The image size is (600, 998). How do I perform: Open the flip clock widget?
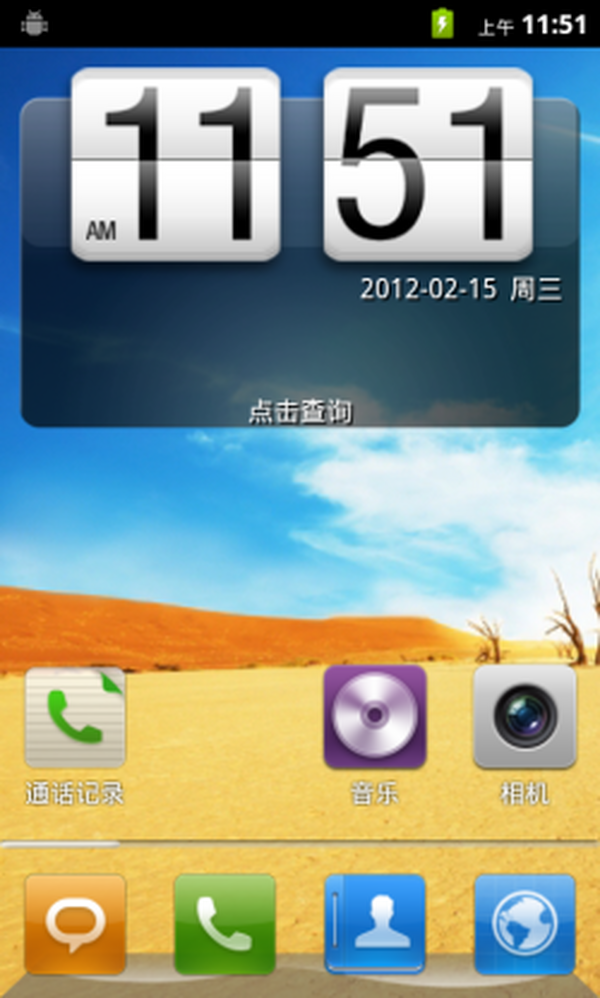pyautogui.click(x=300, y=165)
